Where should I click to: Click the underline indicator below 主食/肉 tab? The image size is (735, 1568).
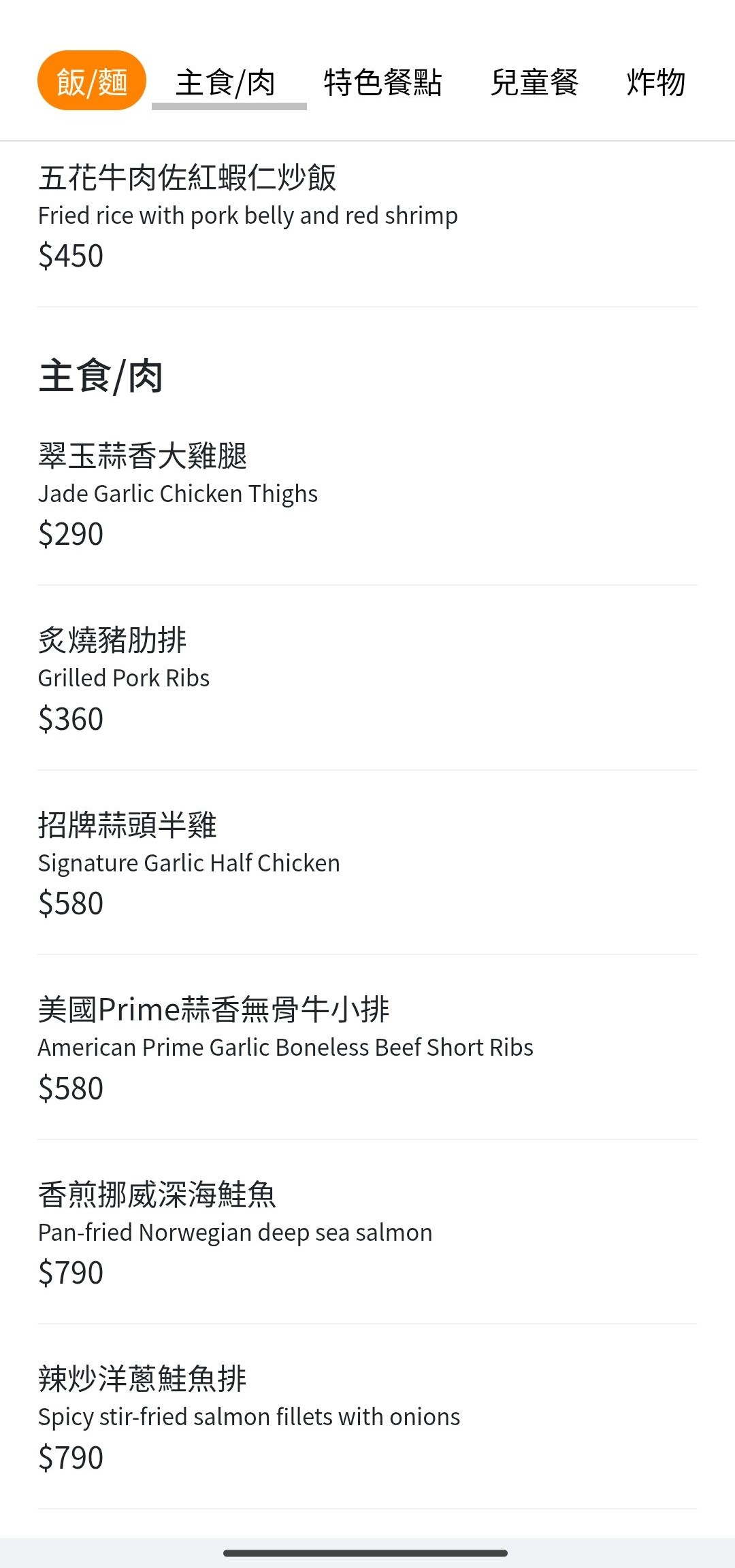click(x=229, y=106)
